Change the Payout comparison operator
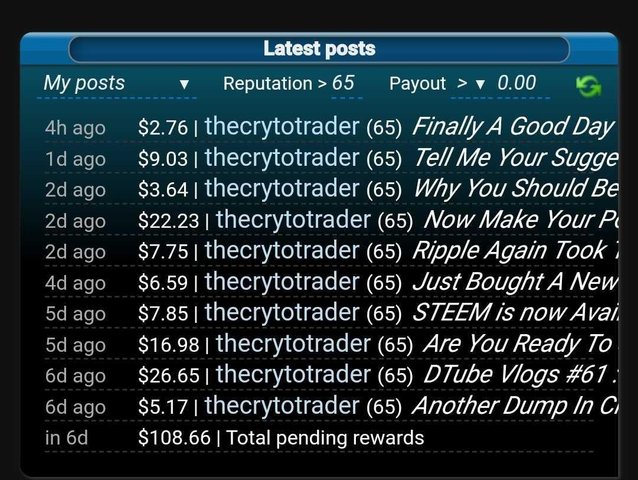Viewport: 638px width, 480px height. coord(470,84)
